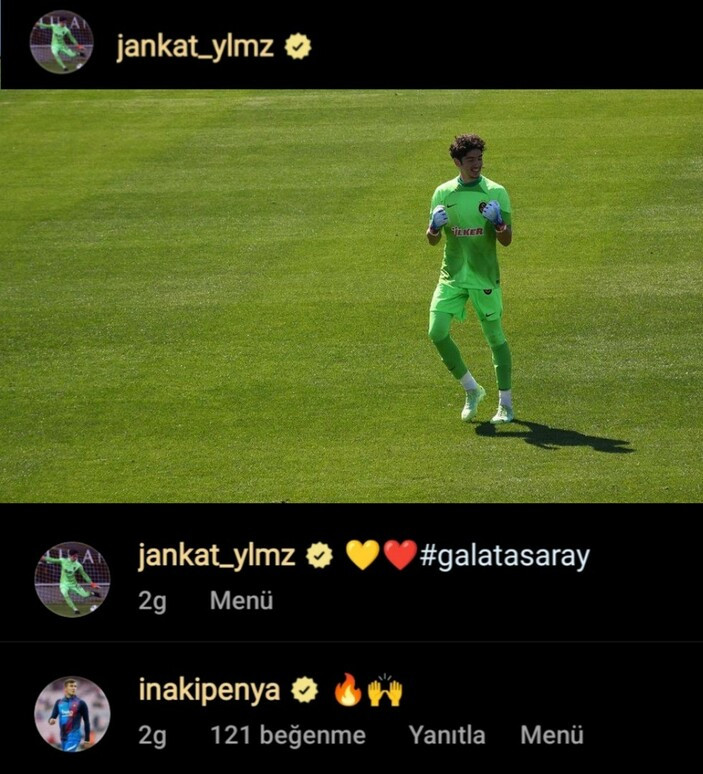Screen dimensions: 703x774
Task: Open jankat_ylmz profile from the post header
Action: (195, 47)
